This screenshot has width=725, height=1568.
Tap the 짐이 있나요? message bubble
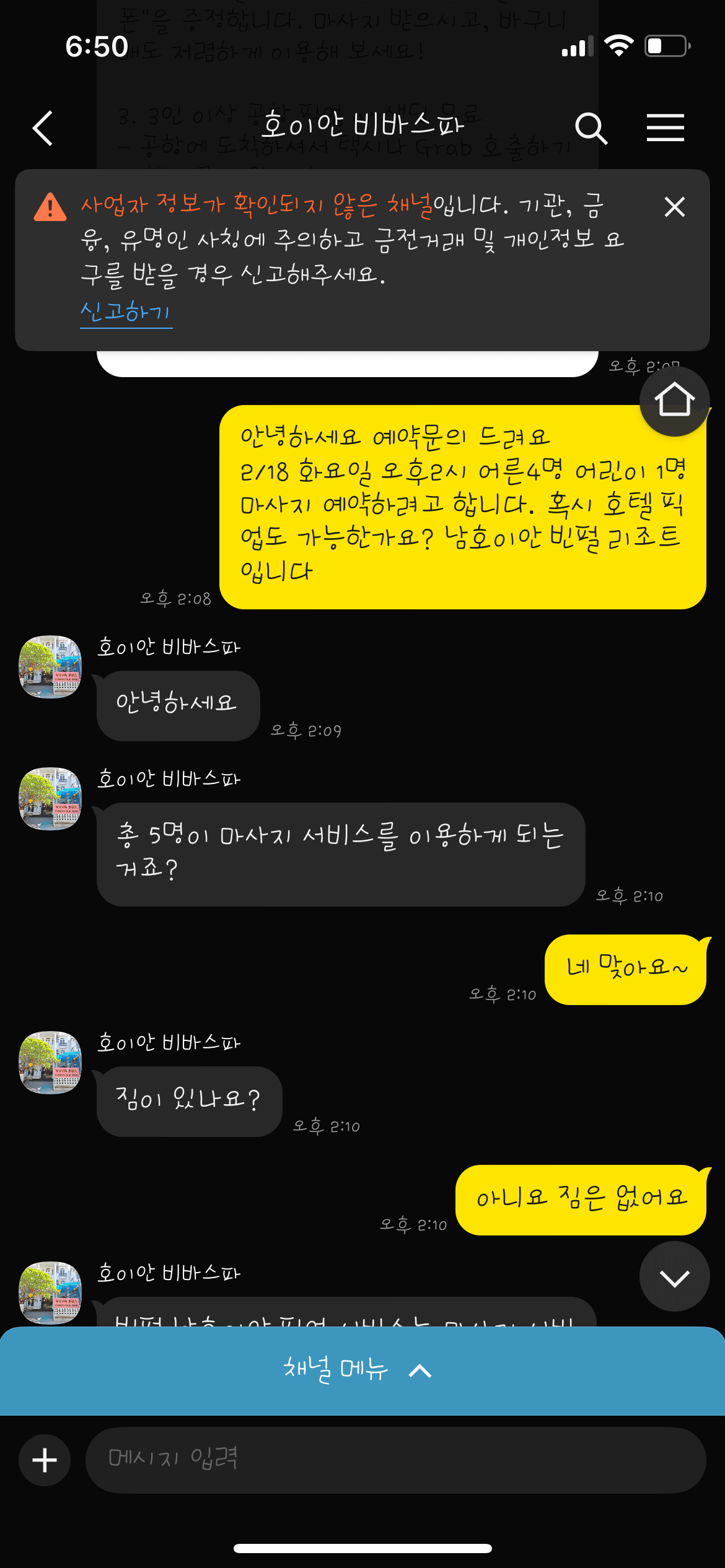pyautogui.click(x=189, y=1101)
